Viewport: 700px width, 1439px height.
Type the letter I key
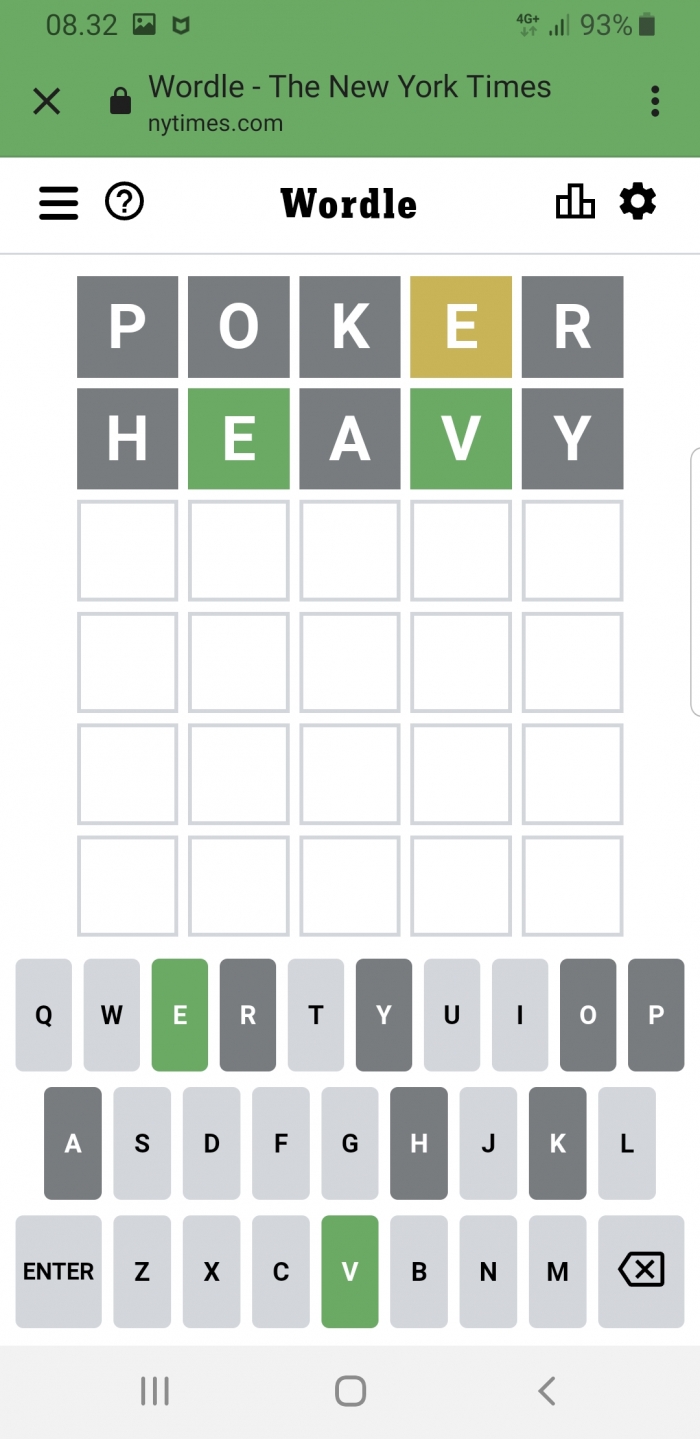tap(520, 1015)
